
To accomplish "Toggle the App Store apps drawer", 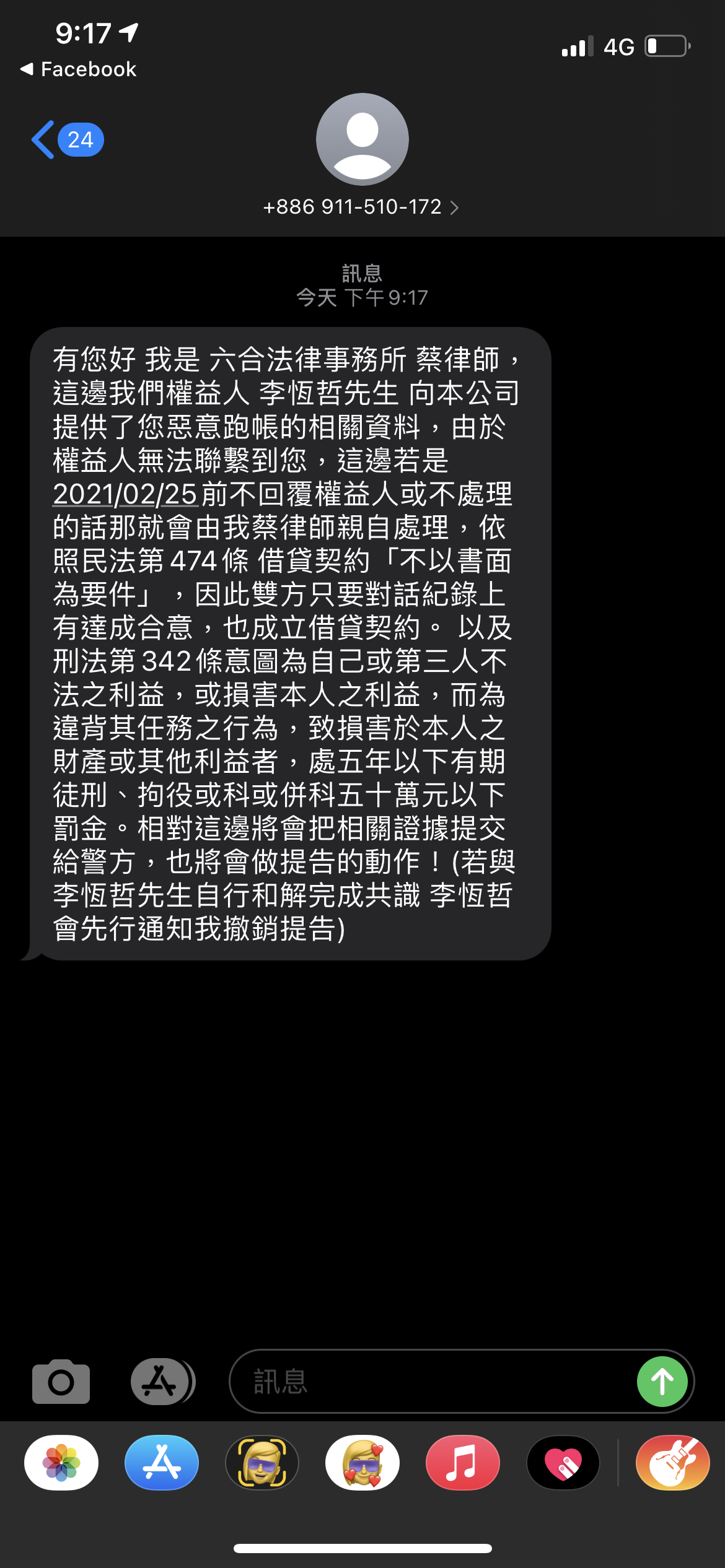I will point(162,1382).
